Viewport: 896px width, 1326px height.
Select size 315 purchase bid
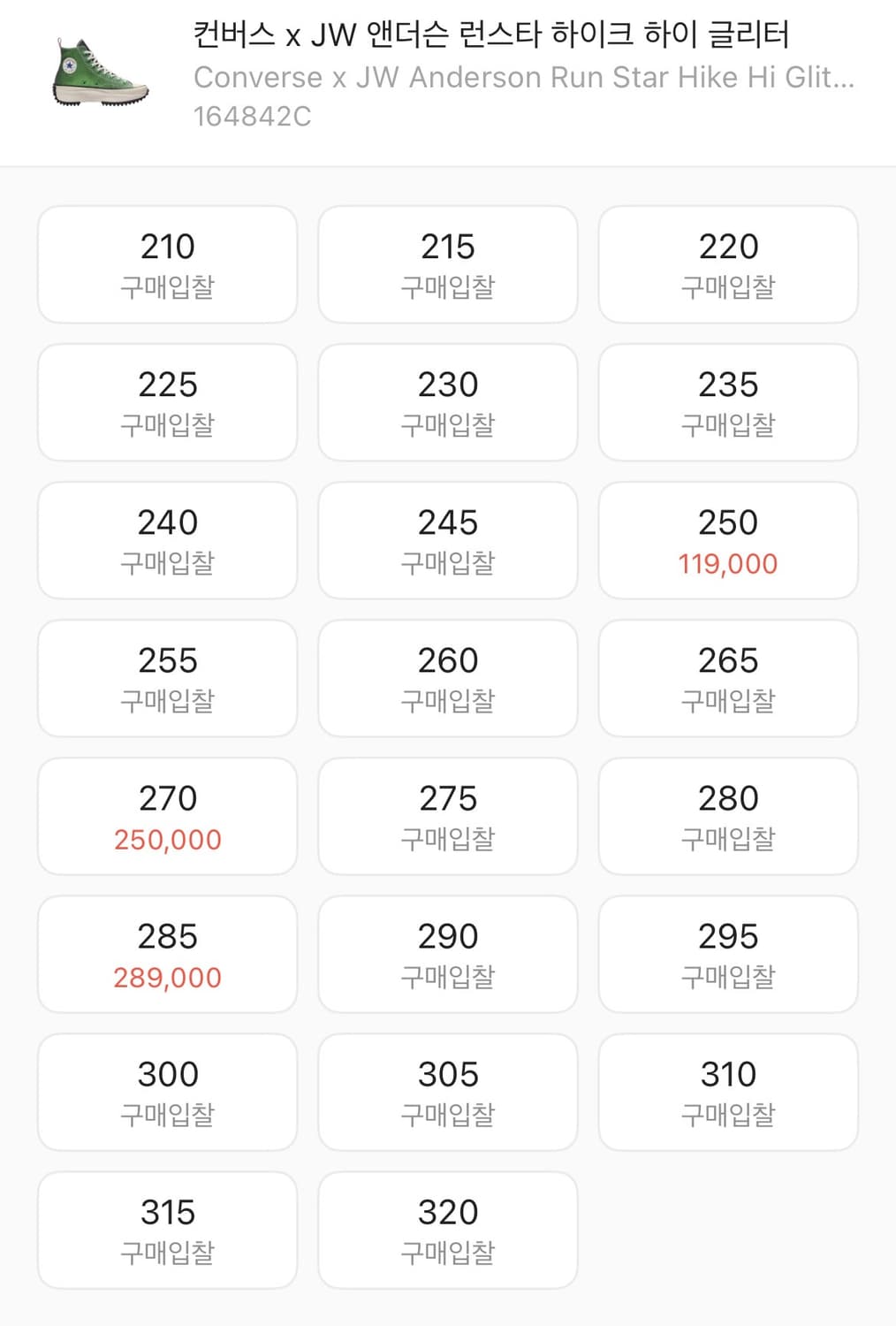click(x=167, y=1230)
